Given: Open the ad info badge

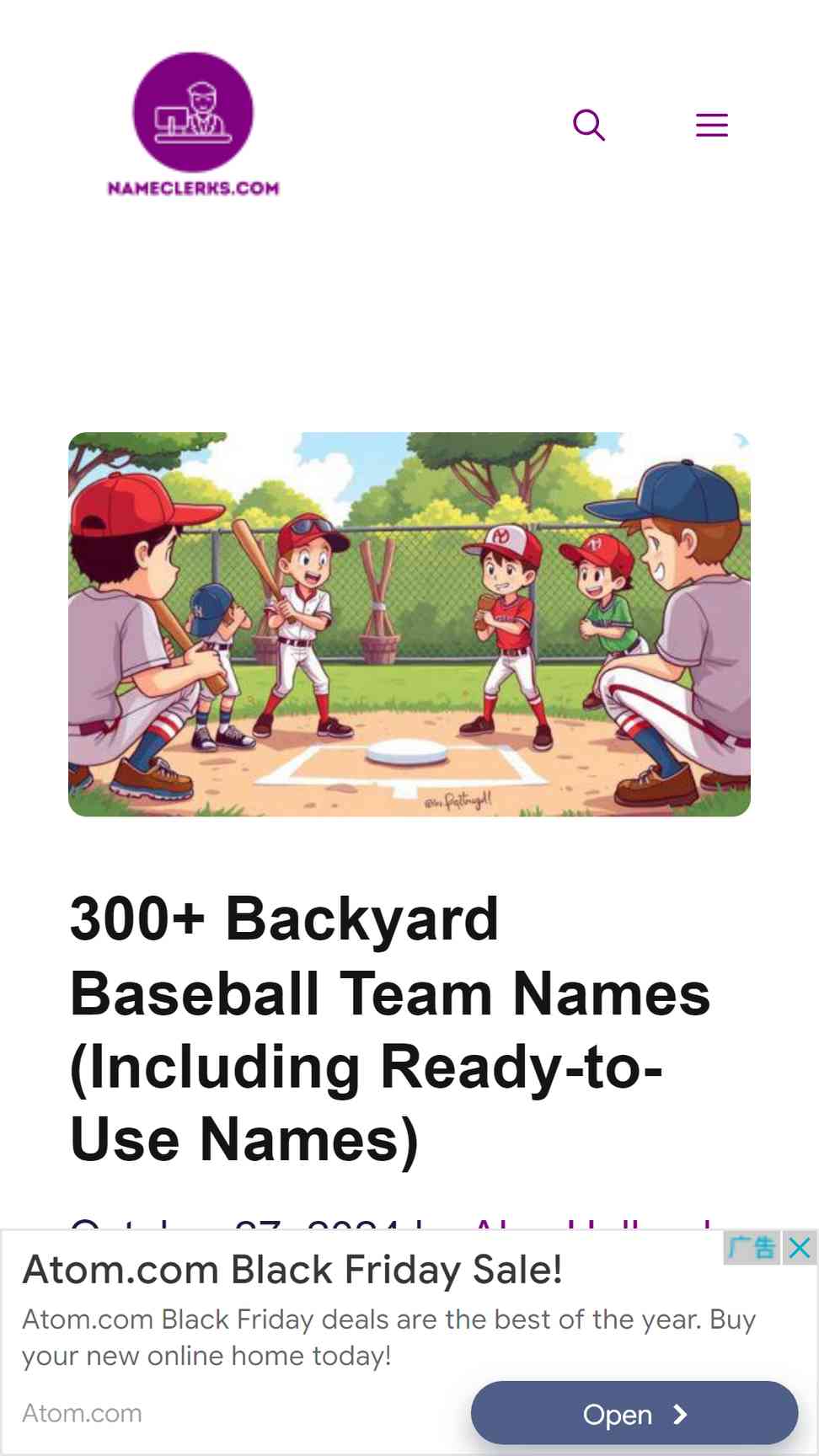Looking at the screenshot, I should [x=752, y=1248].
